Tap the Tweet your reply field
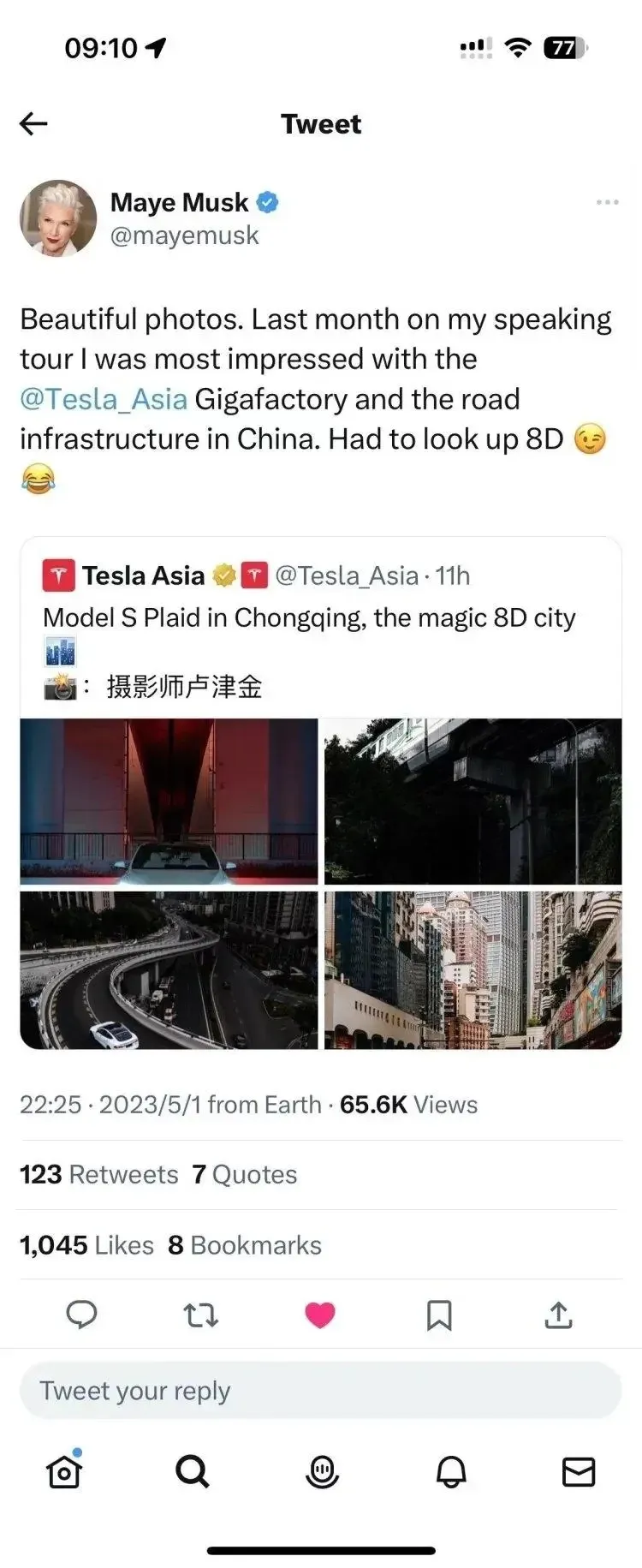This screenshot has width=642, height=1568. pos(321,1391)
